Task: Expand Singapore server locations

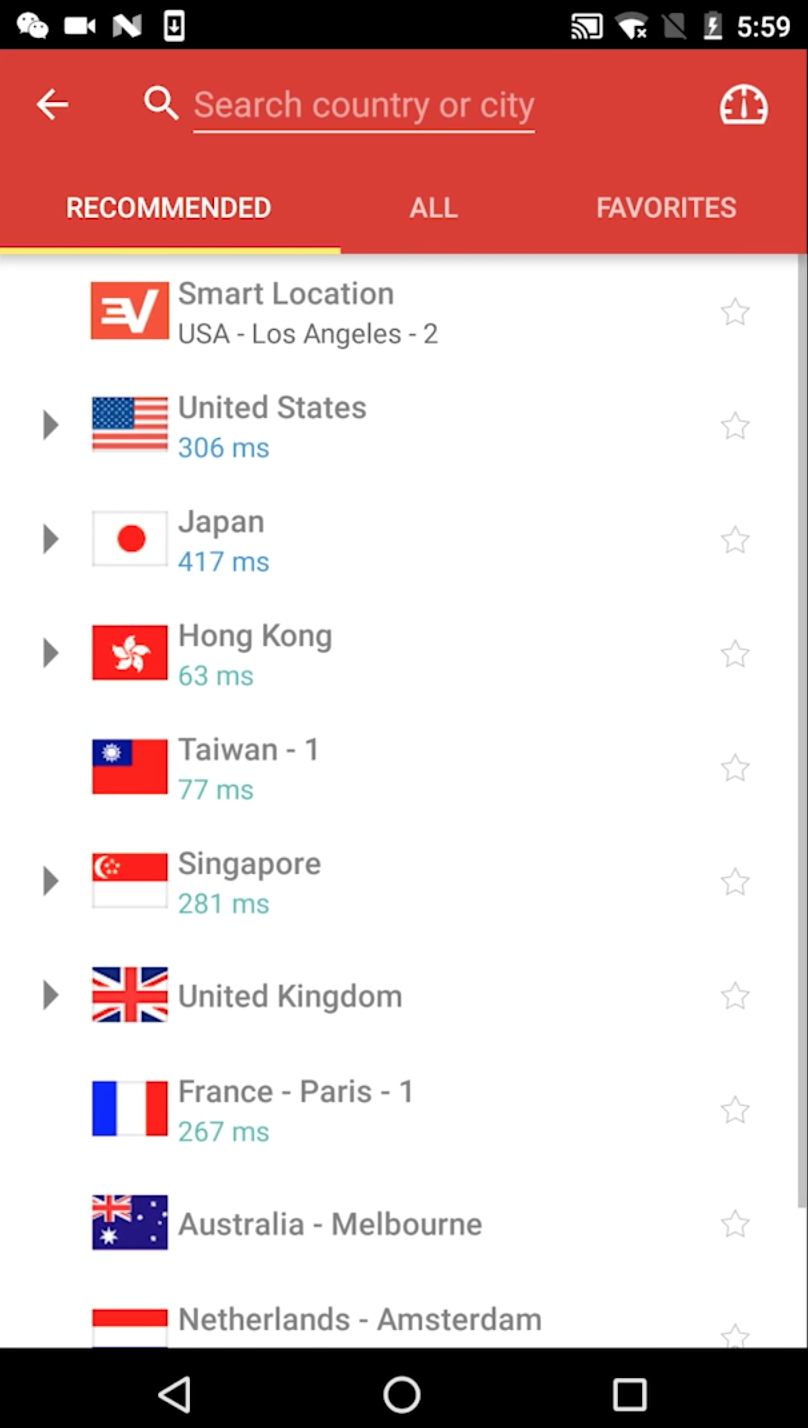Action: 50,882
